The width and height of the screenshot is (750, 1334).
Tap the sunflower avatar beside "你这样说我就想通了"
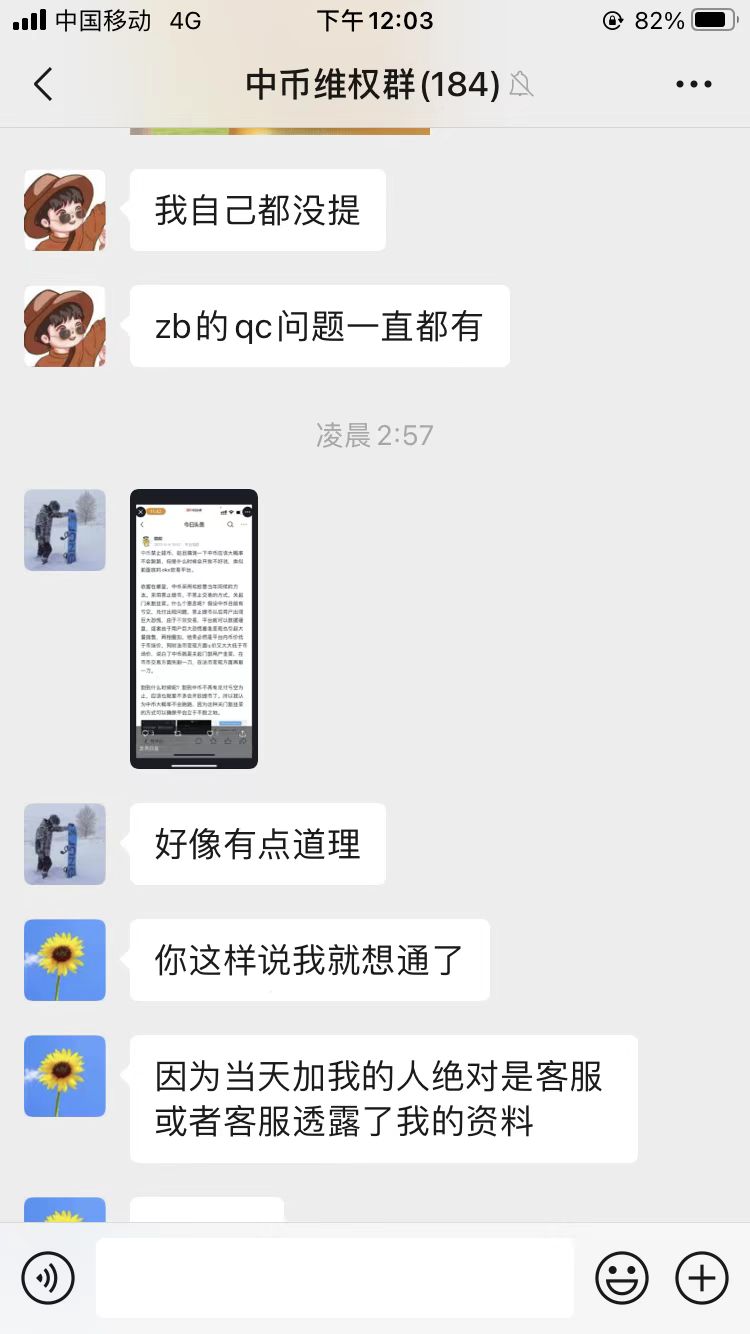(x=65, y=960)
